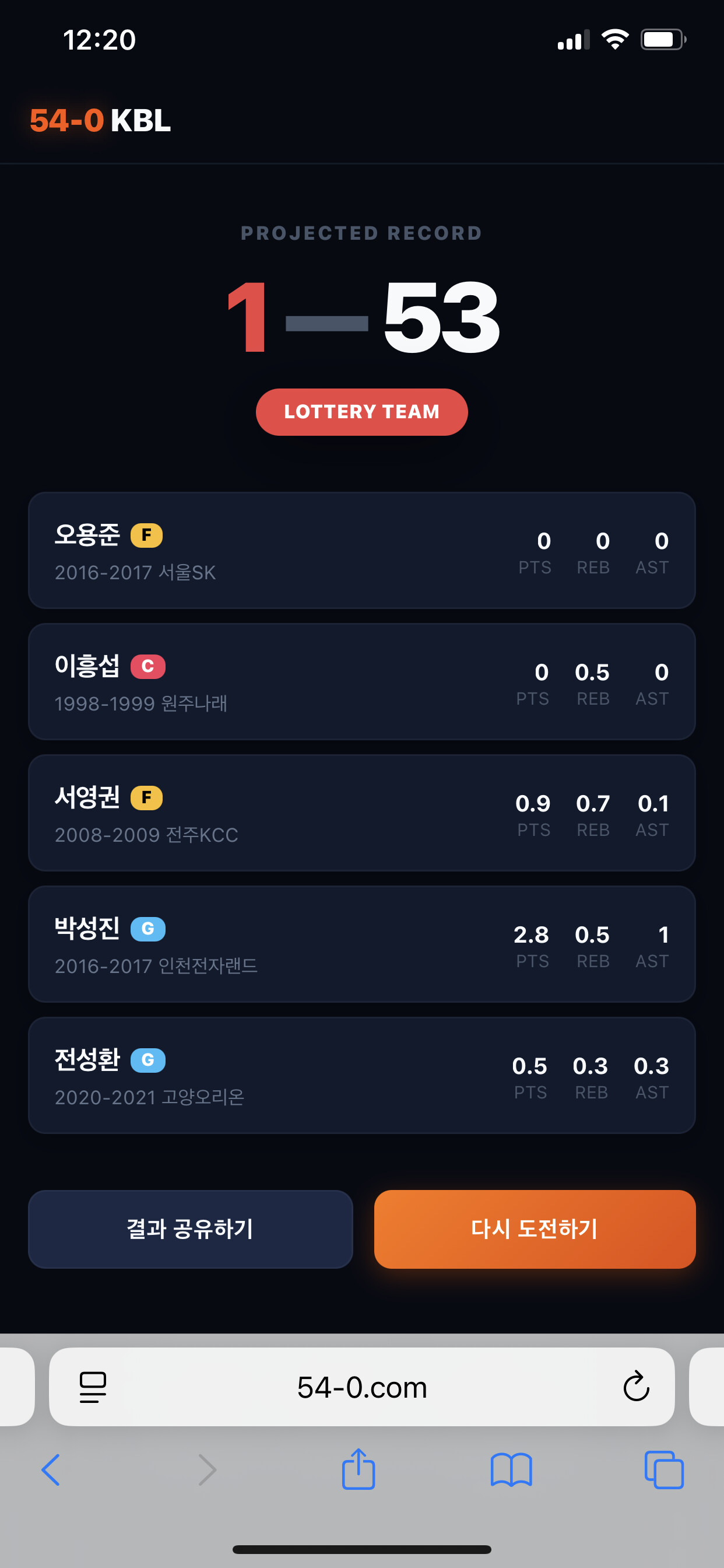
Task: Reload the page in Safari
Action: tap(637, 1386)
